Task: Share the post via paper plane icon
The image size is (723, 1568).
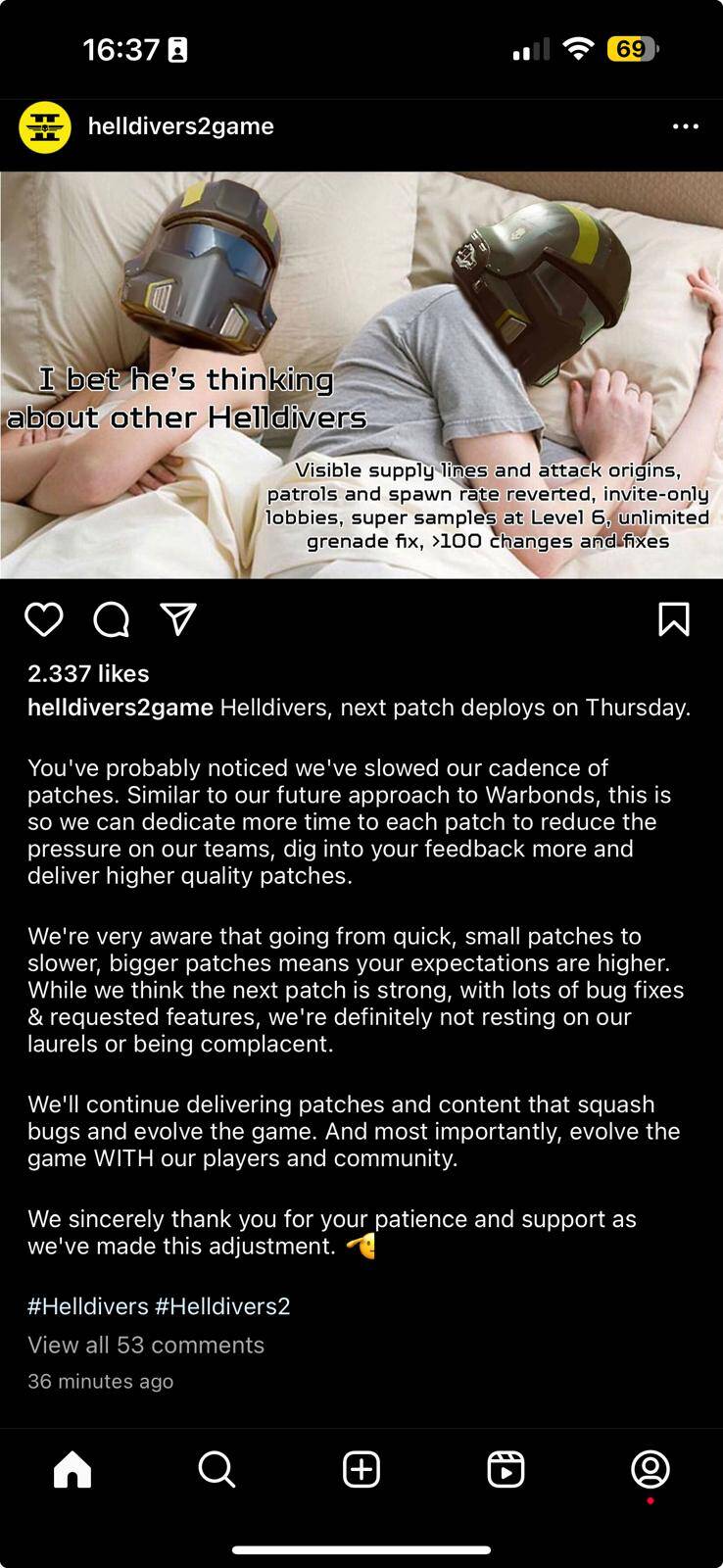Action: pyautogui.click(x=177, y=619)
